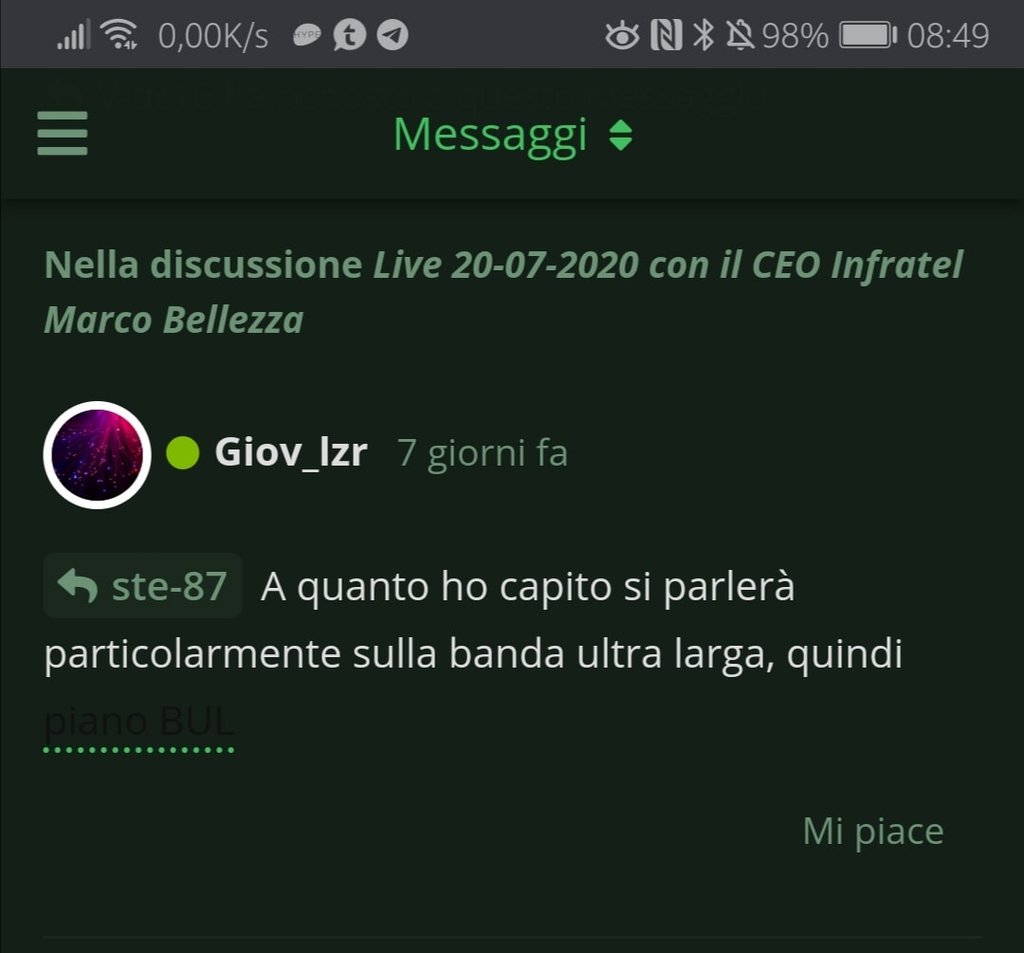
Task: Follow the piano BUL link
Action: click(x=139, y=722)
